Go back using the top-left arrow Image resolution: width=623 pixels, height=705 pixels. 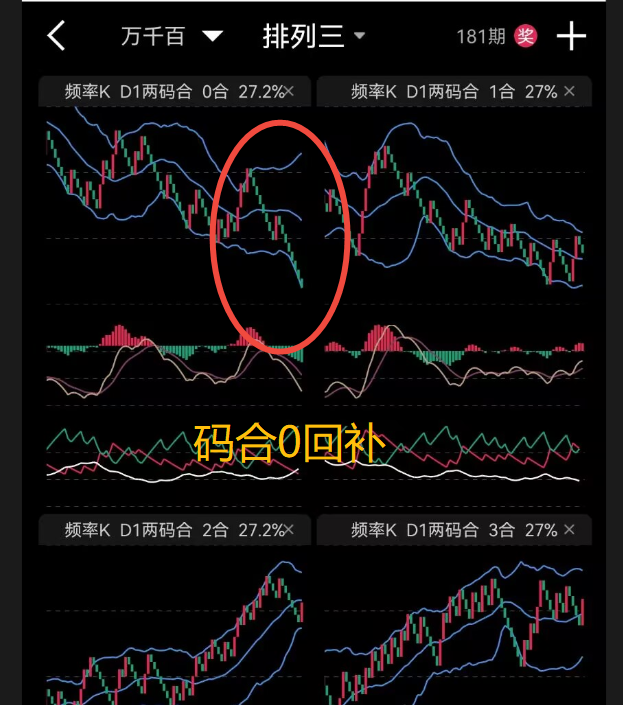coord(57,37)
